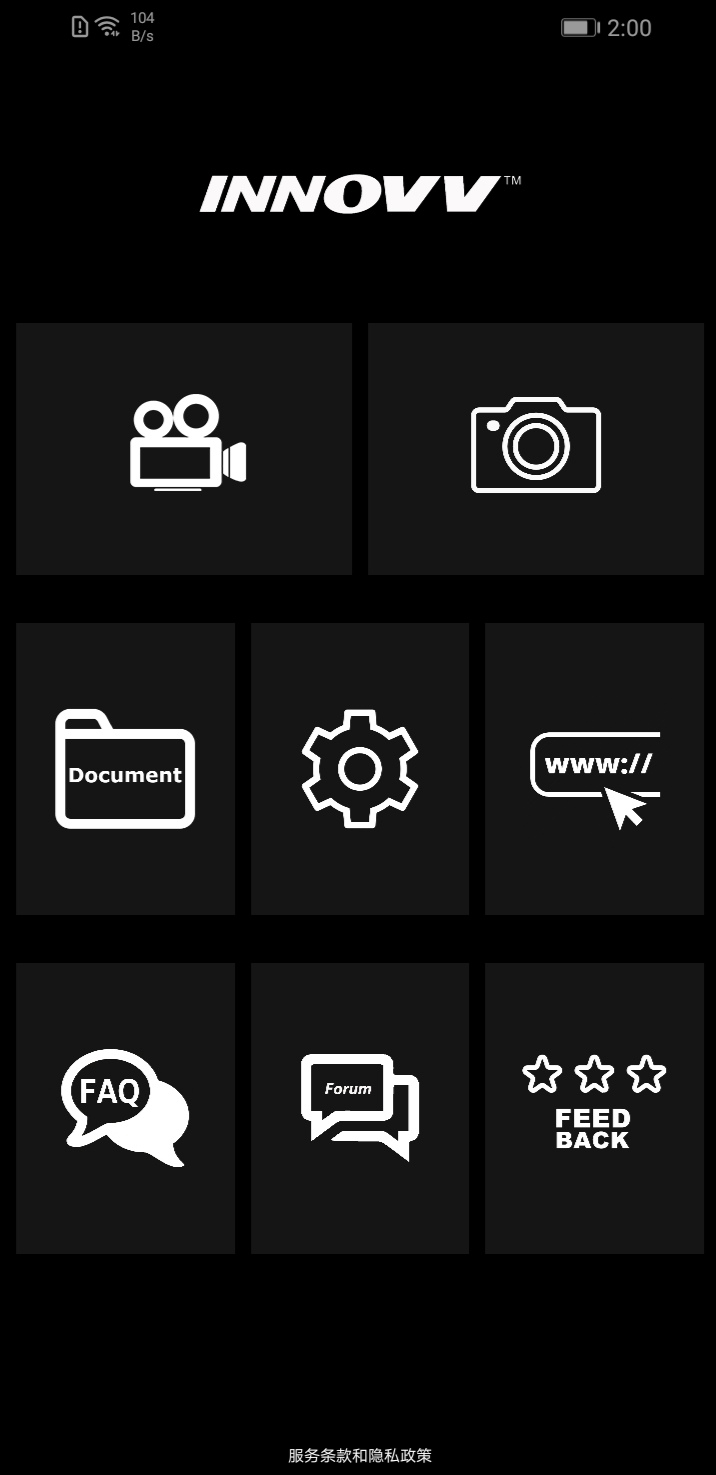Open the video camera tile
716x1475 pixels.
point(184,448)
